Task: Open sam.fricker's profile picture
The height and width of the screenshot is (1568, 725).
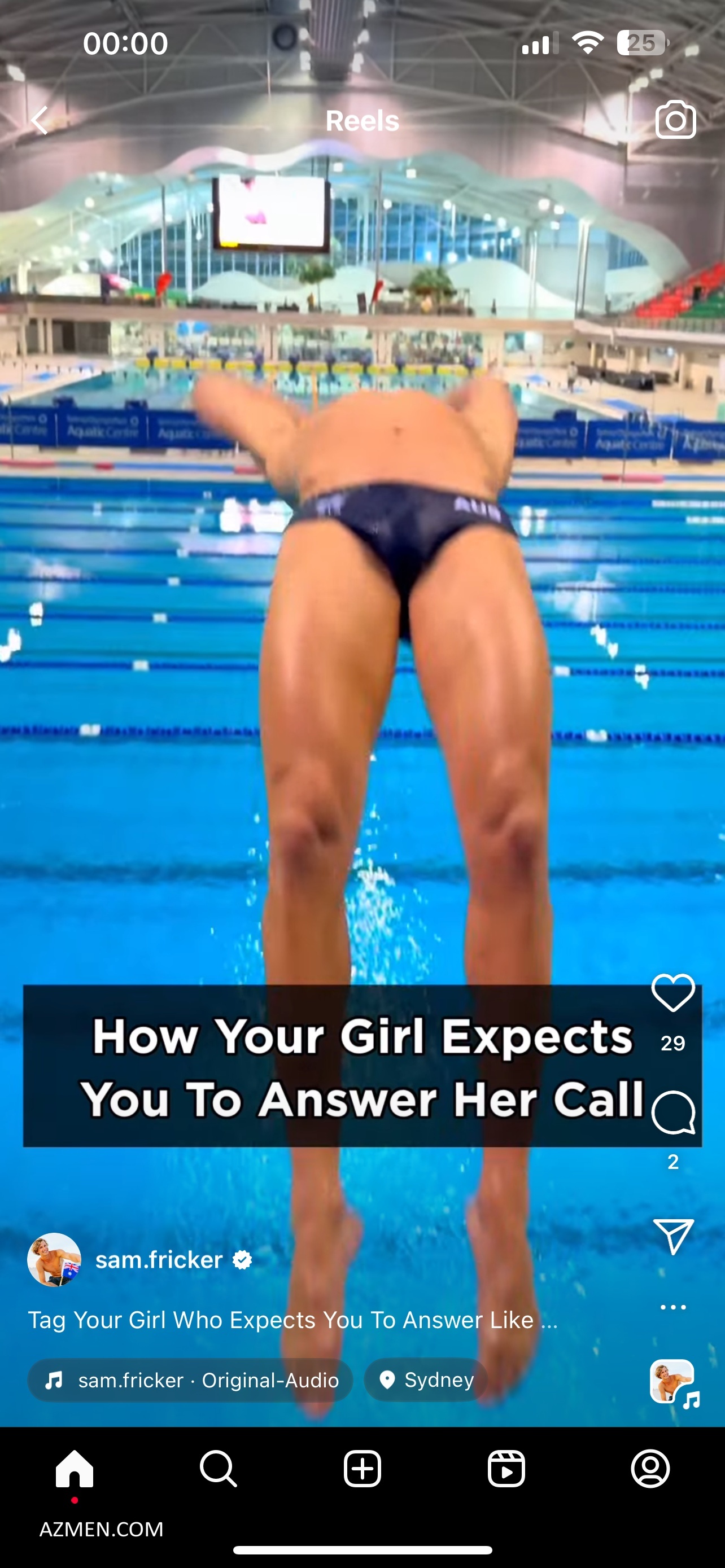Action: point(54,1260)
